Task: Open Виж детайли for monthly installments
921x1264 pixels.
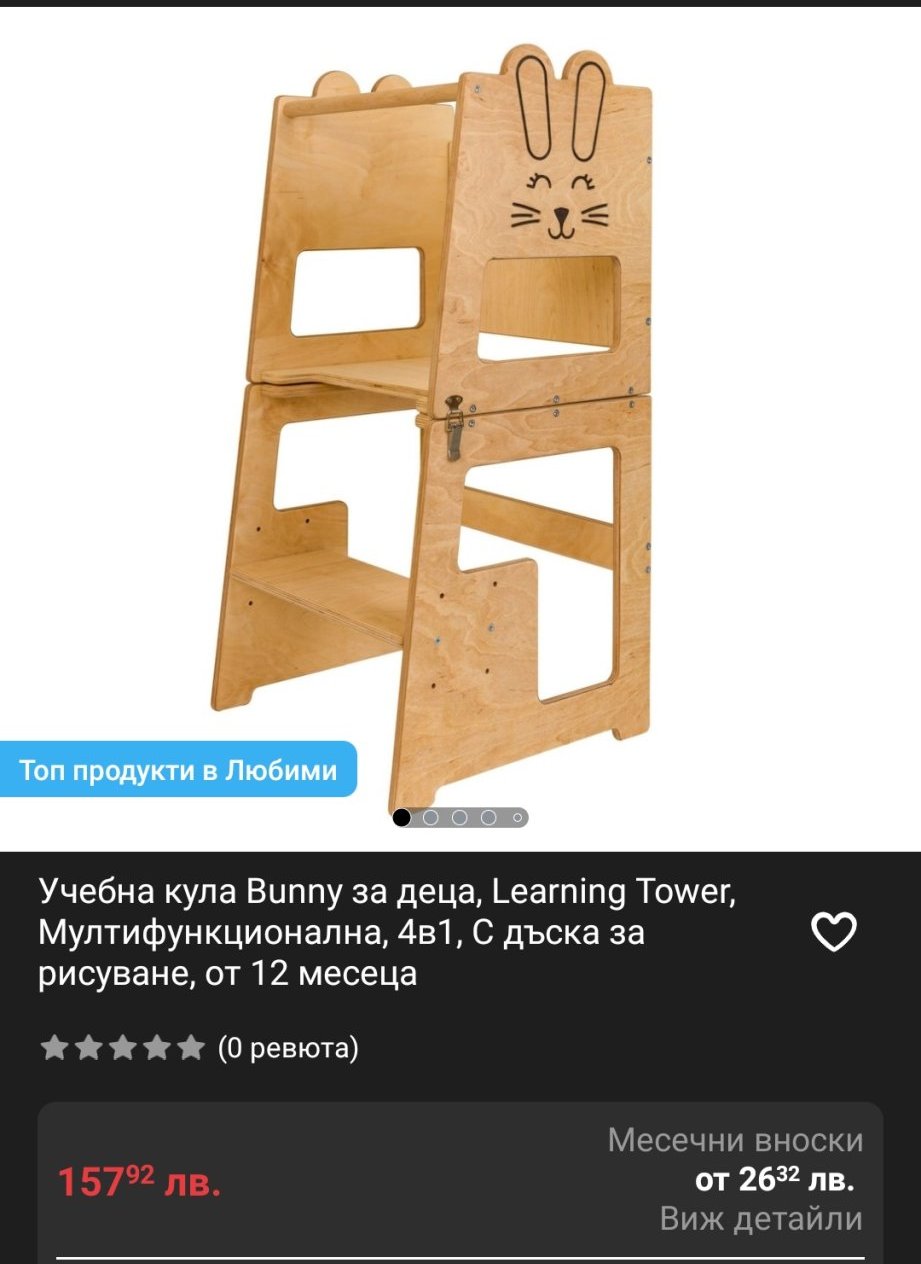Action: pos(760,1219)
